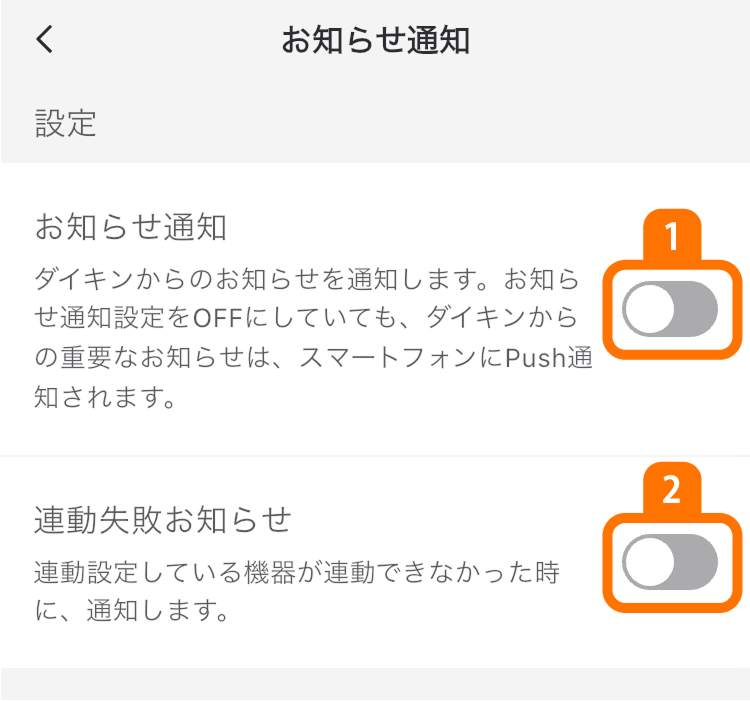The height and width of the screenshot is (701, 750).
Task: Go back from お知らせ通知 screen
Action: point(44,40)
